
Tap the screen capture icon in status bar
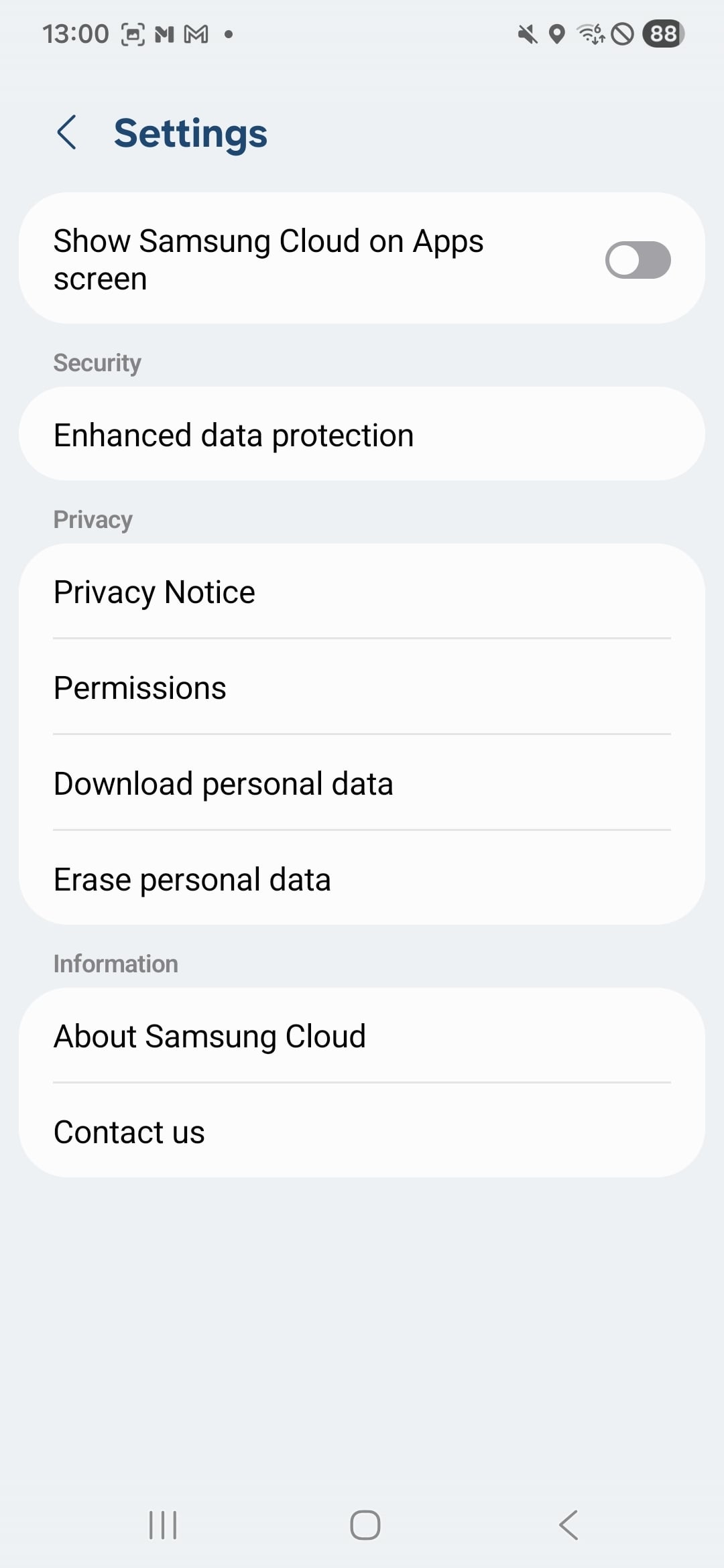(134, 33)
